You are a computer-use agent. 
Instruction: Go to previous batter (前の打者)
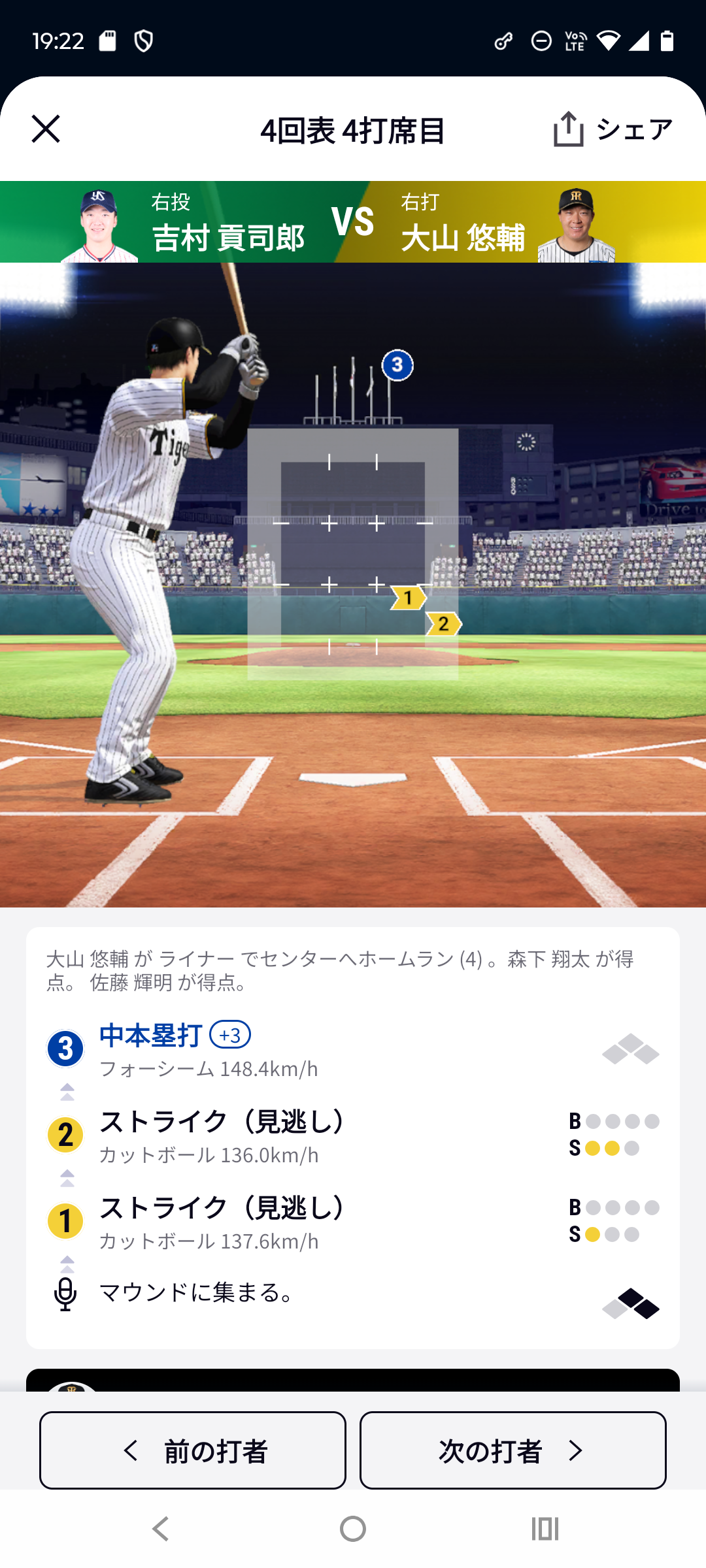(193, 1450)
